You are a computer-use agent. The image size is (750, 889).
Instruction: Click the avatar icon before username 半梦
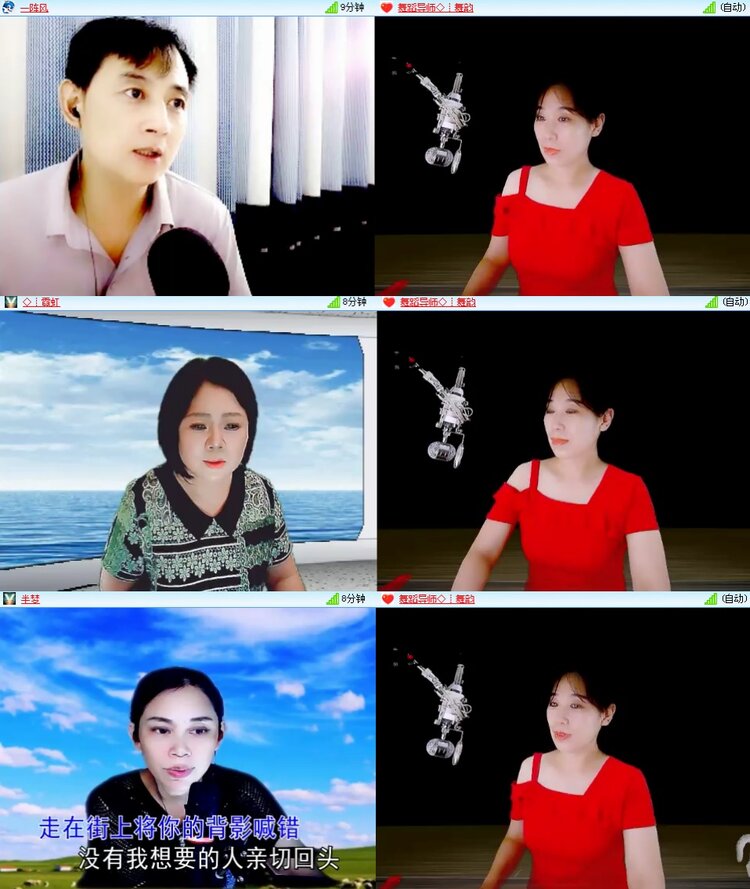pos(8,598)
